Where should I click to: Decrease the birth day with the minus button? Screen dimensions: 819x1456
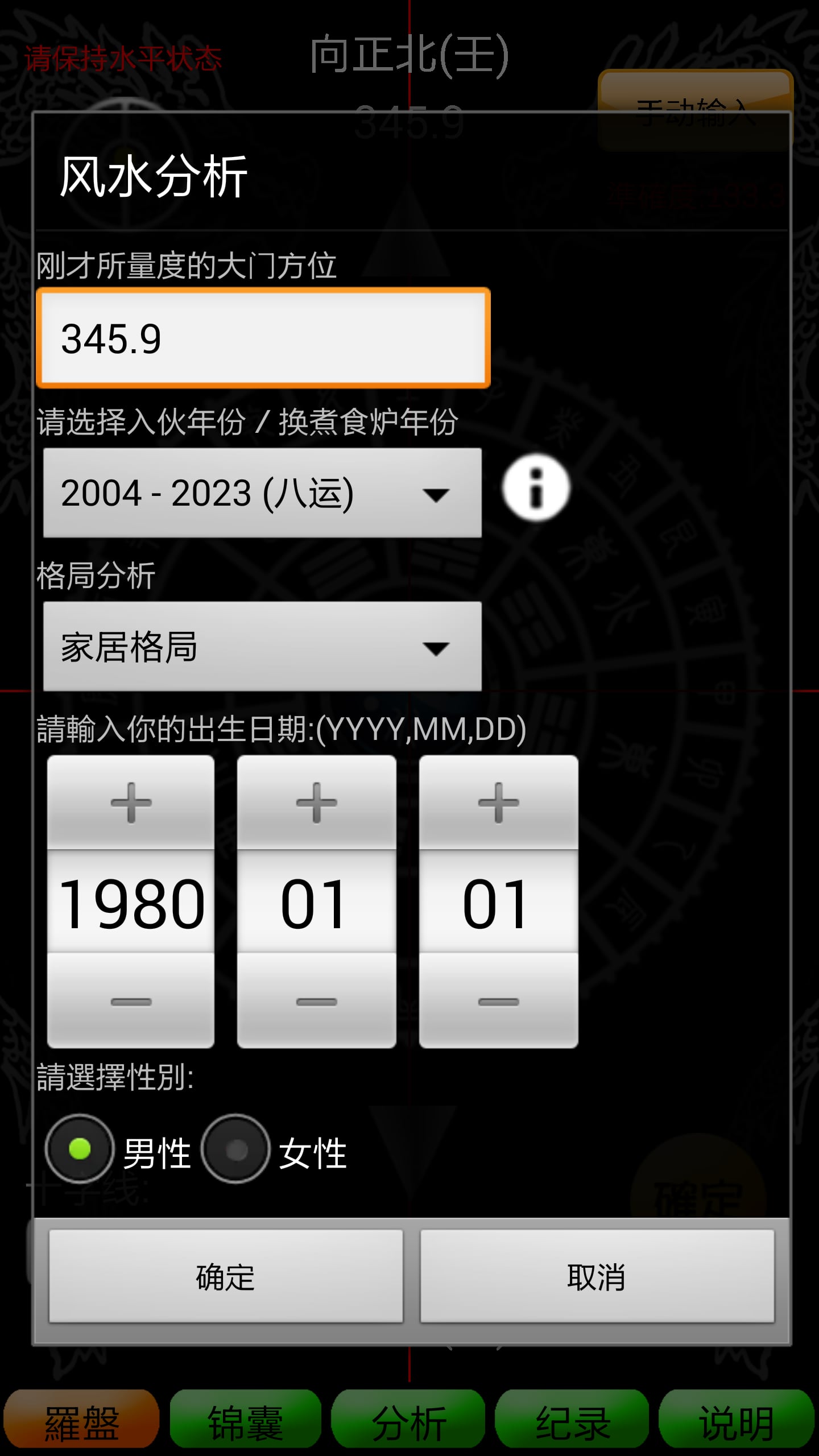coord(498,1001)
